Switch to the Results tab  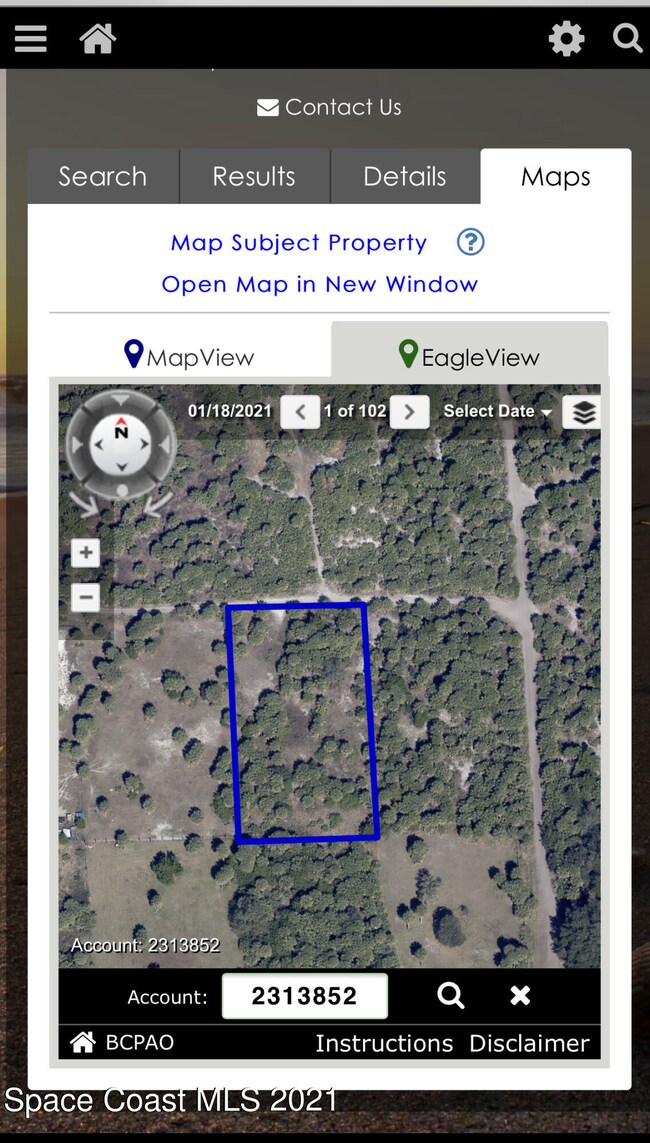coord(254,177)
